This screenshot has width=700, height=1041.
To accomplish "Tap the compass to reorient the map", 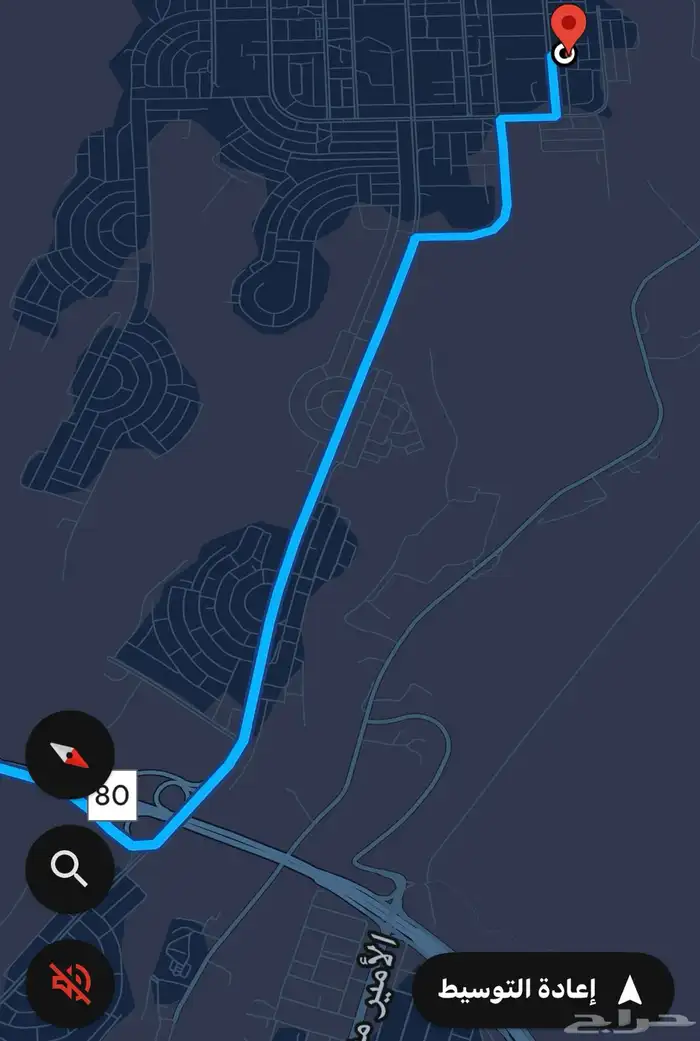I will 70,755.
